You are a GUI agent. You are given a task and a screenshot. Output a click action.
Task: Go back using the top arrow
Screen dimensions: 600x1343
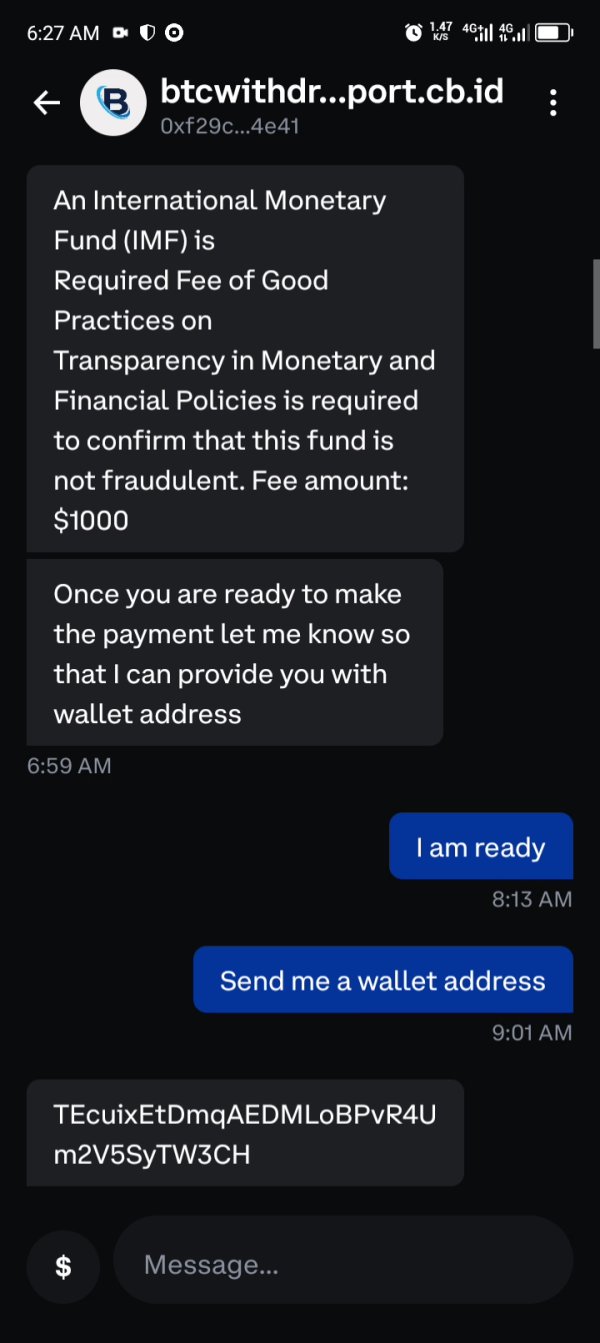point(47,103)
